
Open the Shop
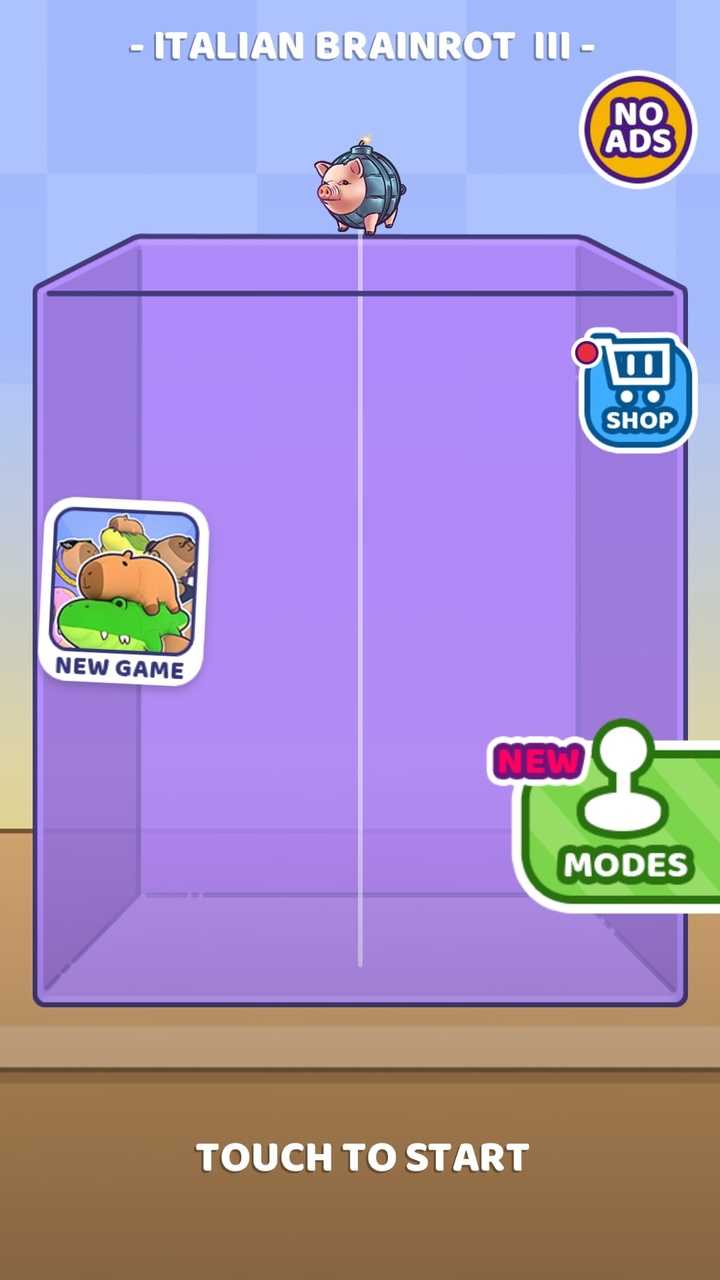tap(637, 391)
